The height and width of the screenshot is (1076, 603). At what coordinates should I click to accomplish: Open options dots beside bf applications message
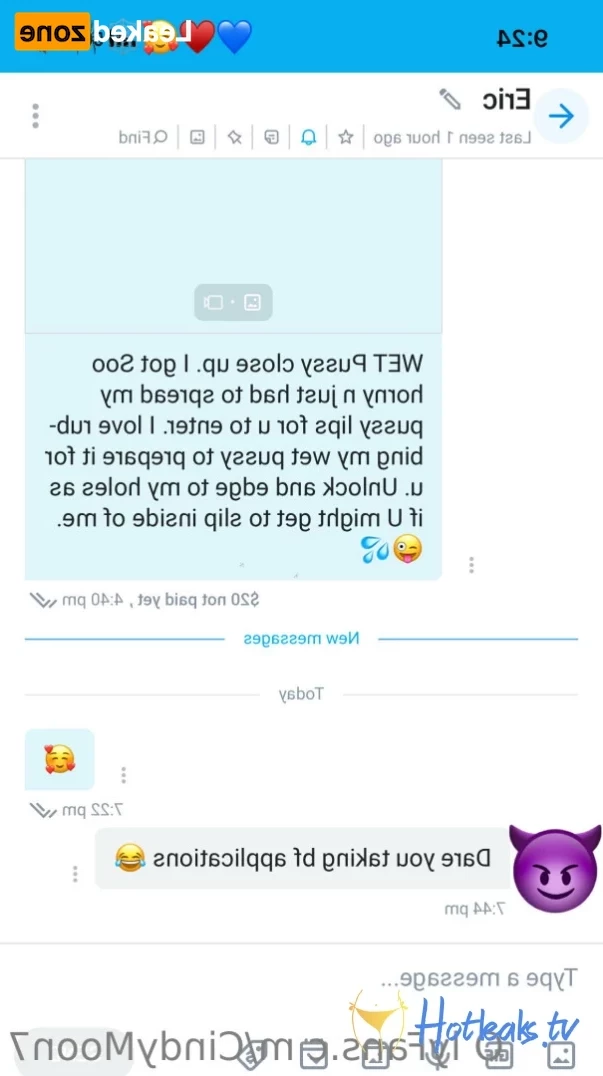tap(75, 874)
